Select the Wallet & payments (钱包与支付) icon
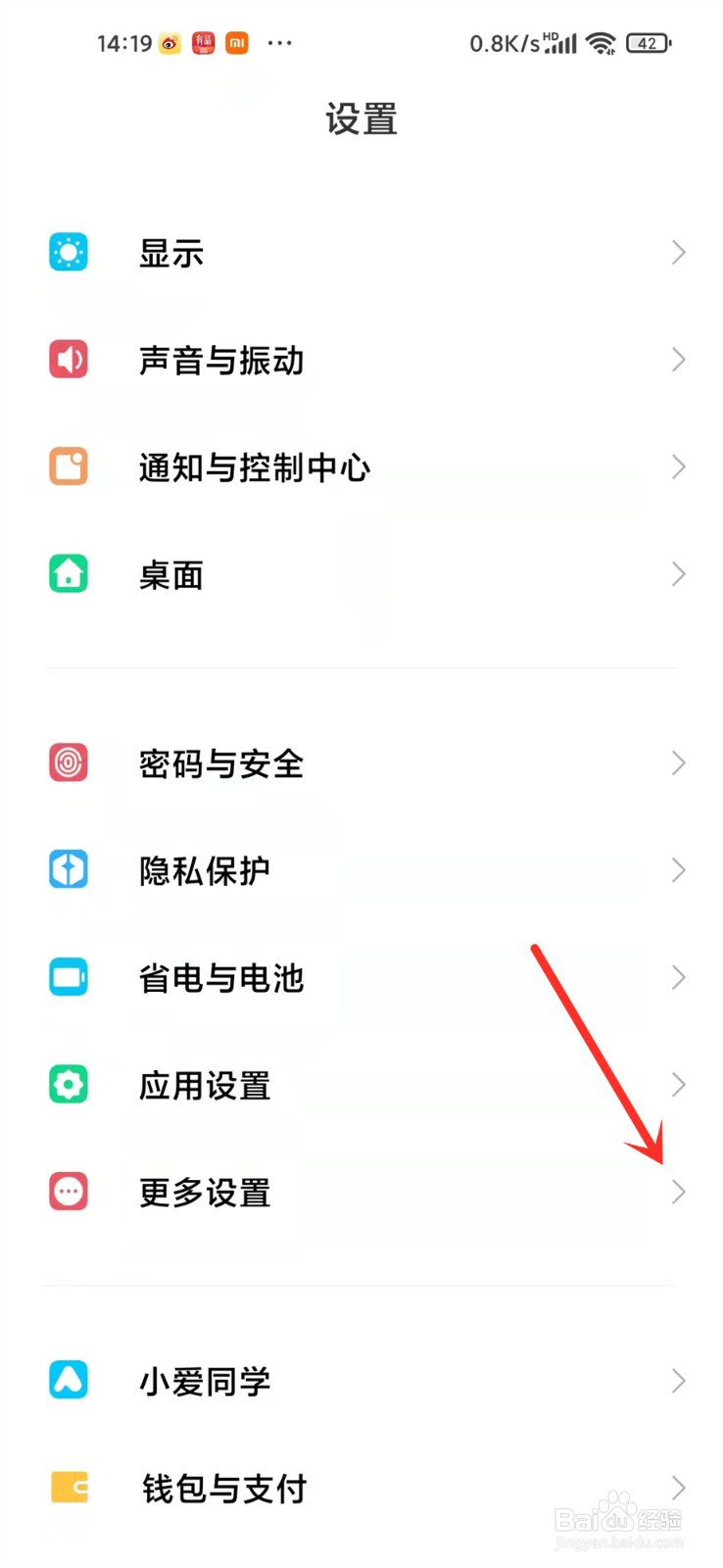 click(x=68, y=1488)
